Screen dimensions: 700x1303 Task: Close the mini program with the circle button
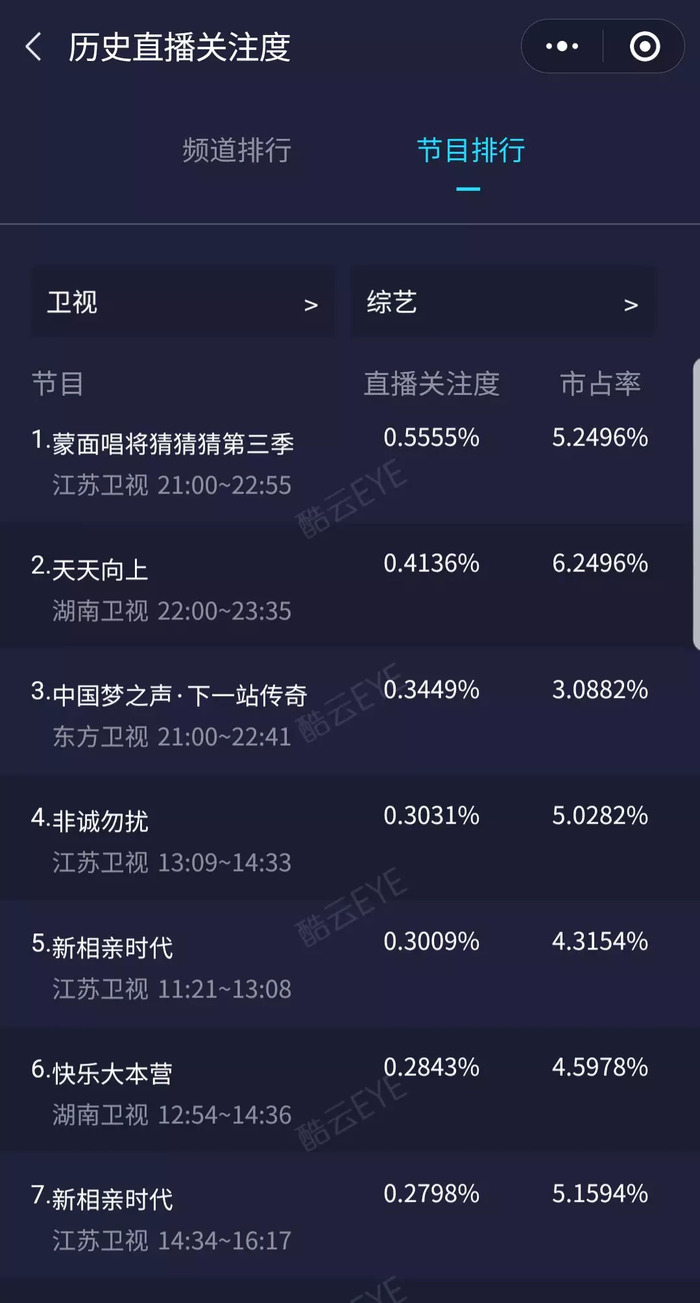[x=645, y=47]
